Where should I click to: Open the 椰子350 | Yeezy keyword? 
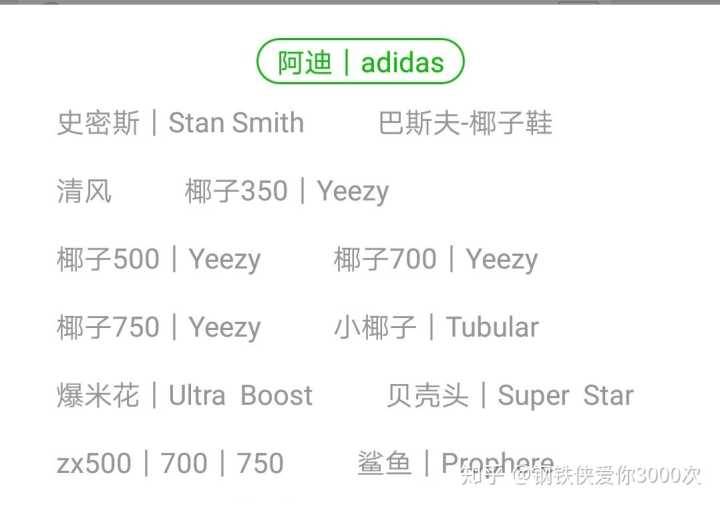click(x=287, y=191)
